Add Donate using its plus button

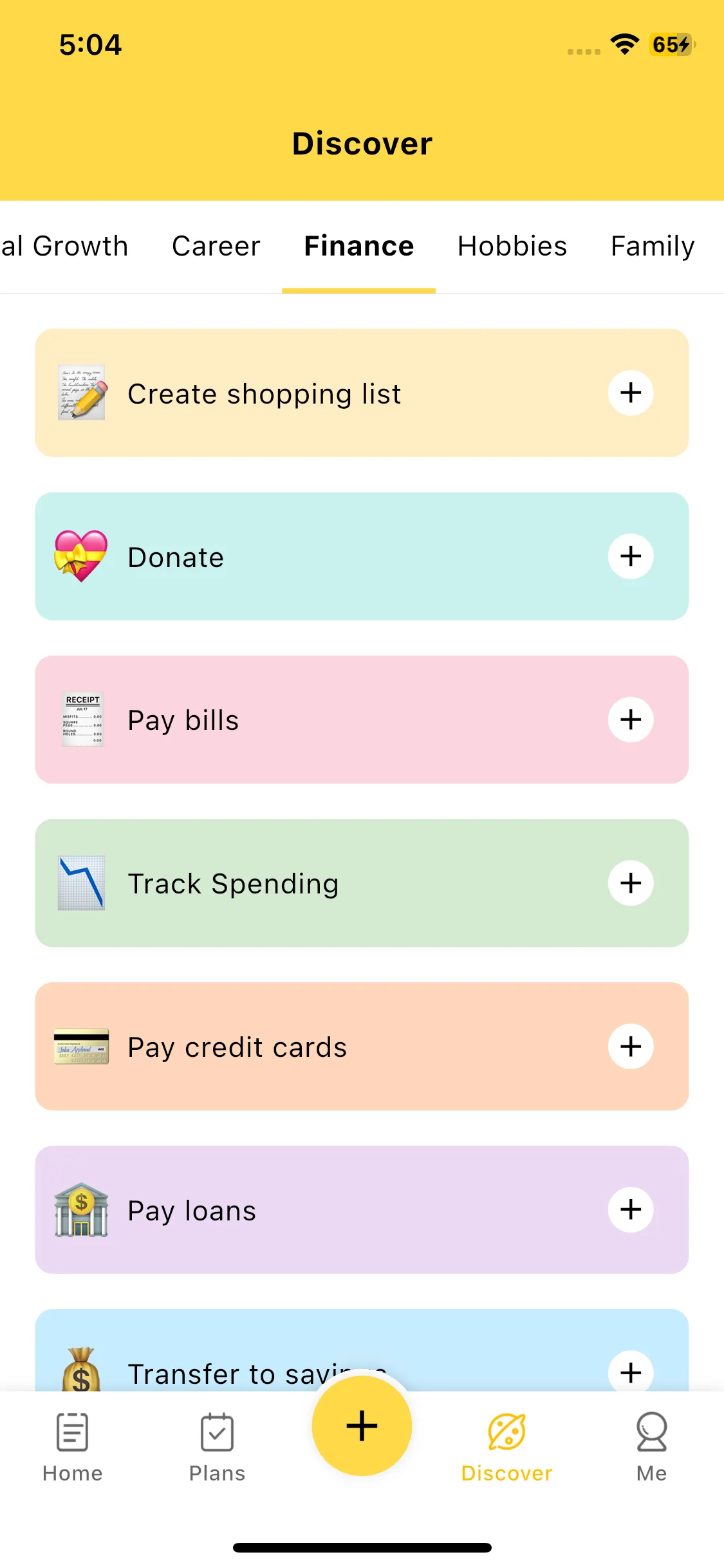pos(631,556)
